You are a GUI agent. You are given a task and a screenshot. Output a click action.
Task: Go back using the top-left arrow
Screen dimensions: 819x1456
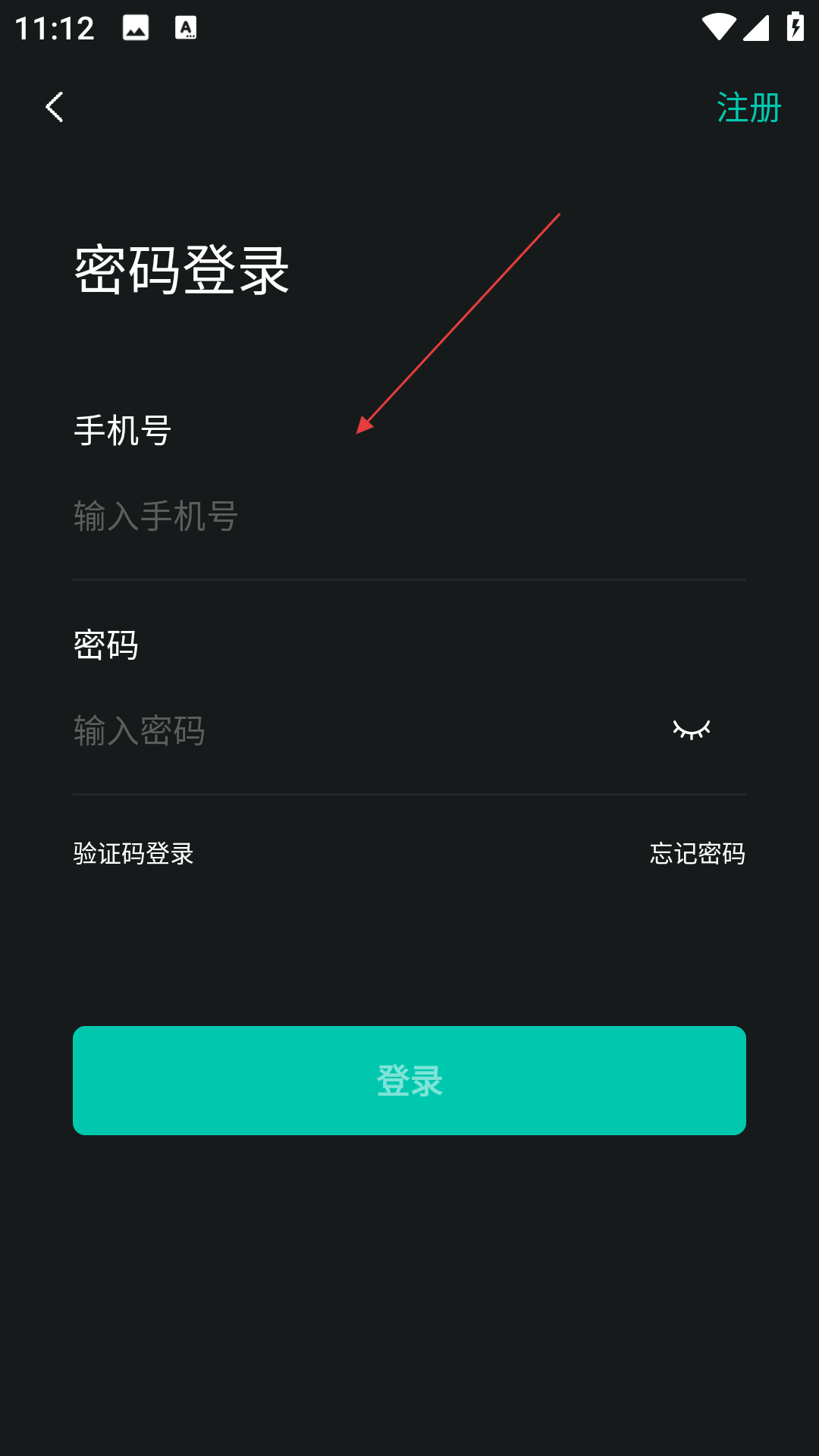pyautogui.click(x=55, y=107)
